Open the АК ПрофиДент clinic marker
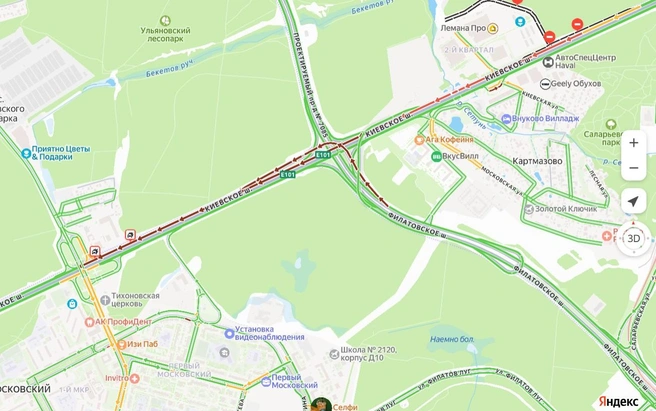Viewport: 656px width, 411px height. [x=88, y=322]
